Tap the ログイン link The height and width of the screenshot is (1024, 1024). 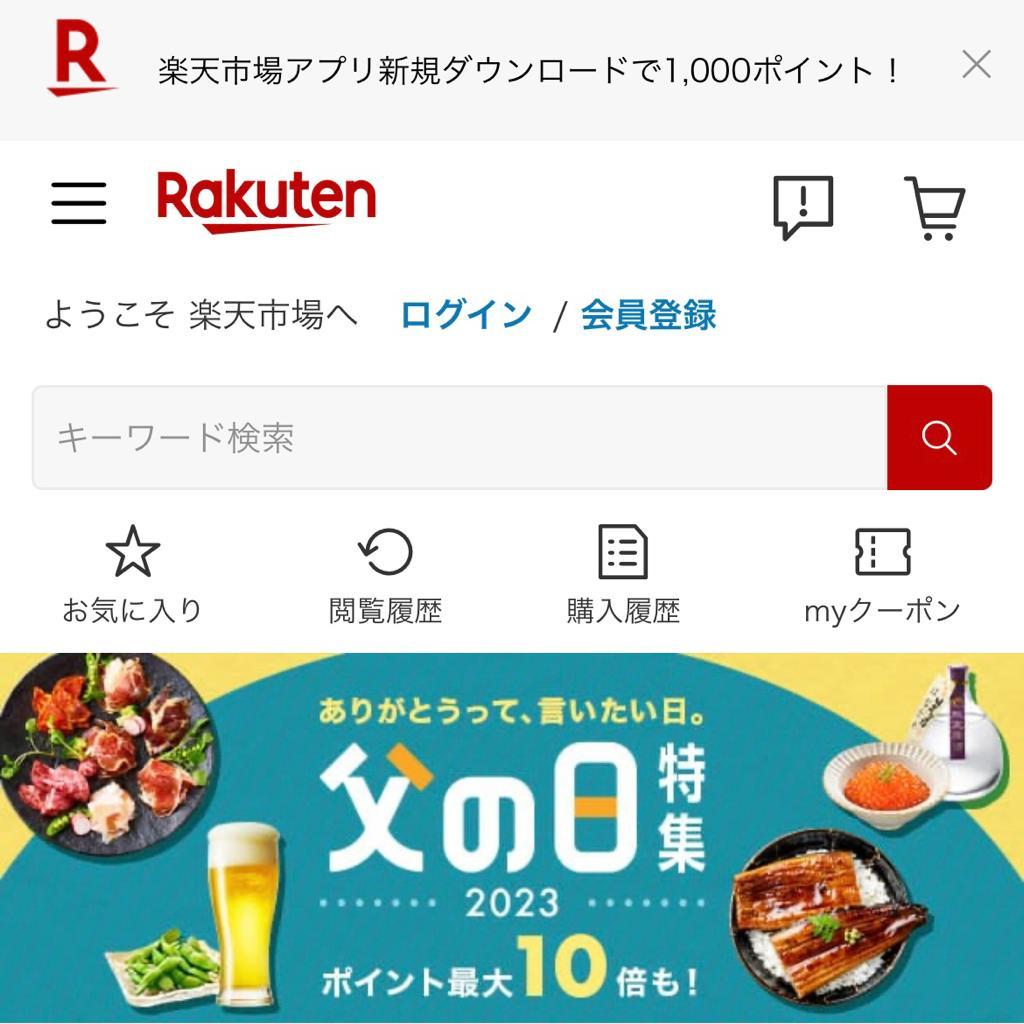tap(466, 315)
